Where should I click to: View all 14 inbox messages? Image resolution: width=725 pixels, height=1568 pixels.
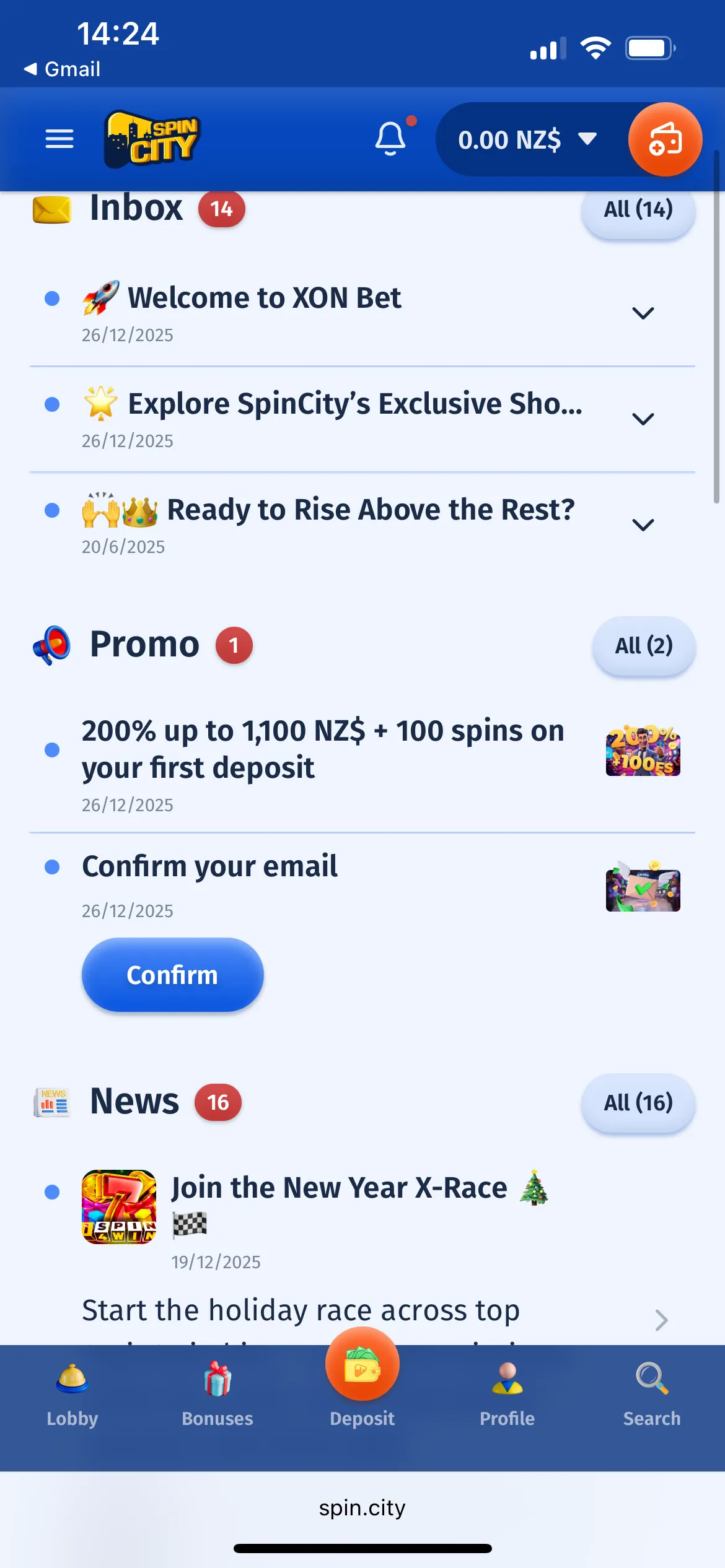tap(638, 211)
